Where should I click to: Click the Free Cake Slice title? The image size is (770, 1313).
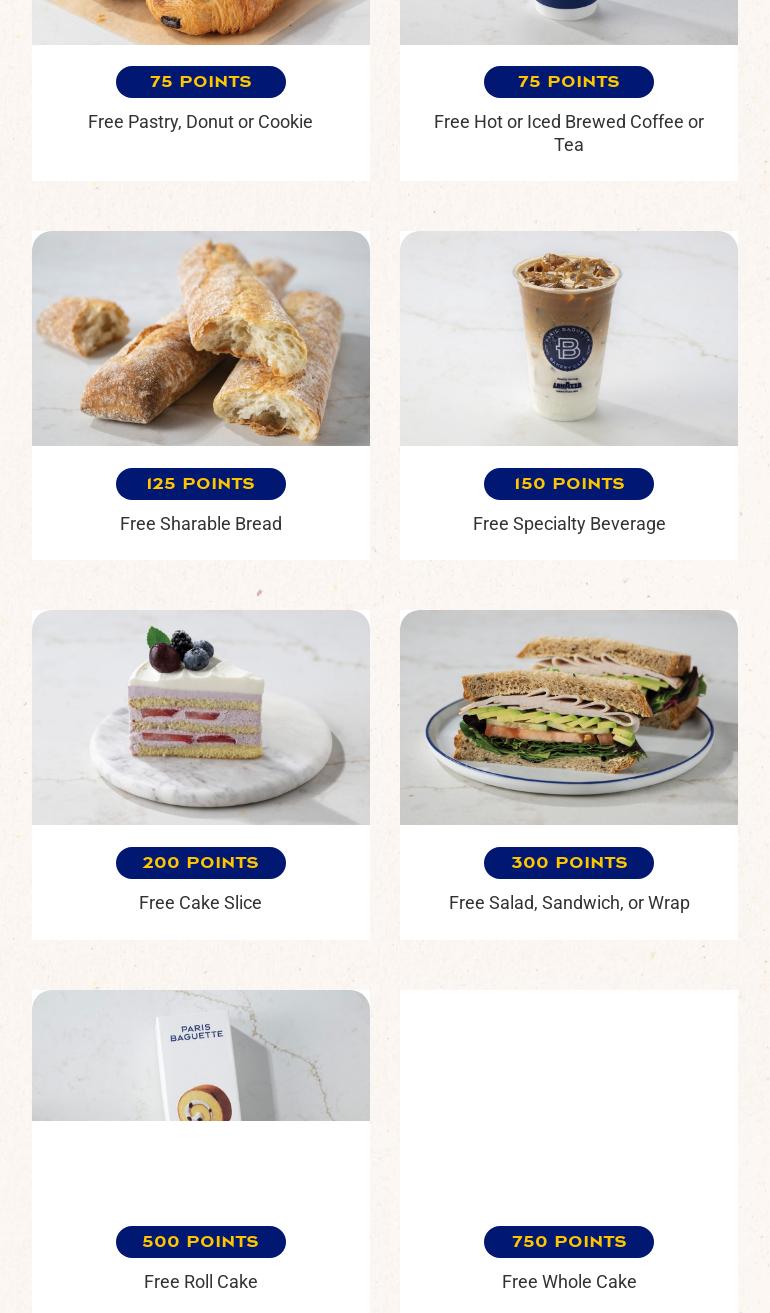tap(200, 902)
